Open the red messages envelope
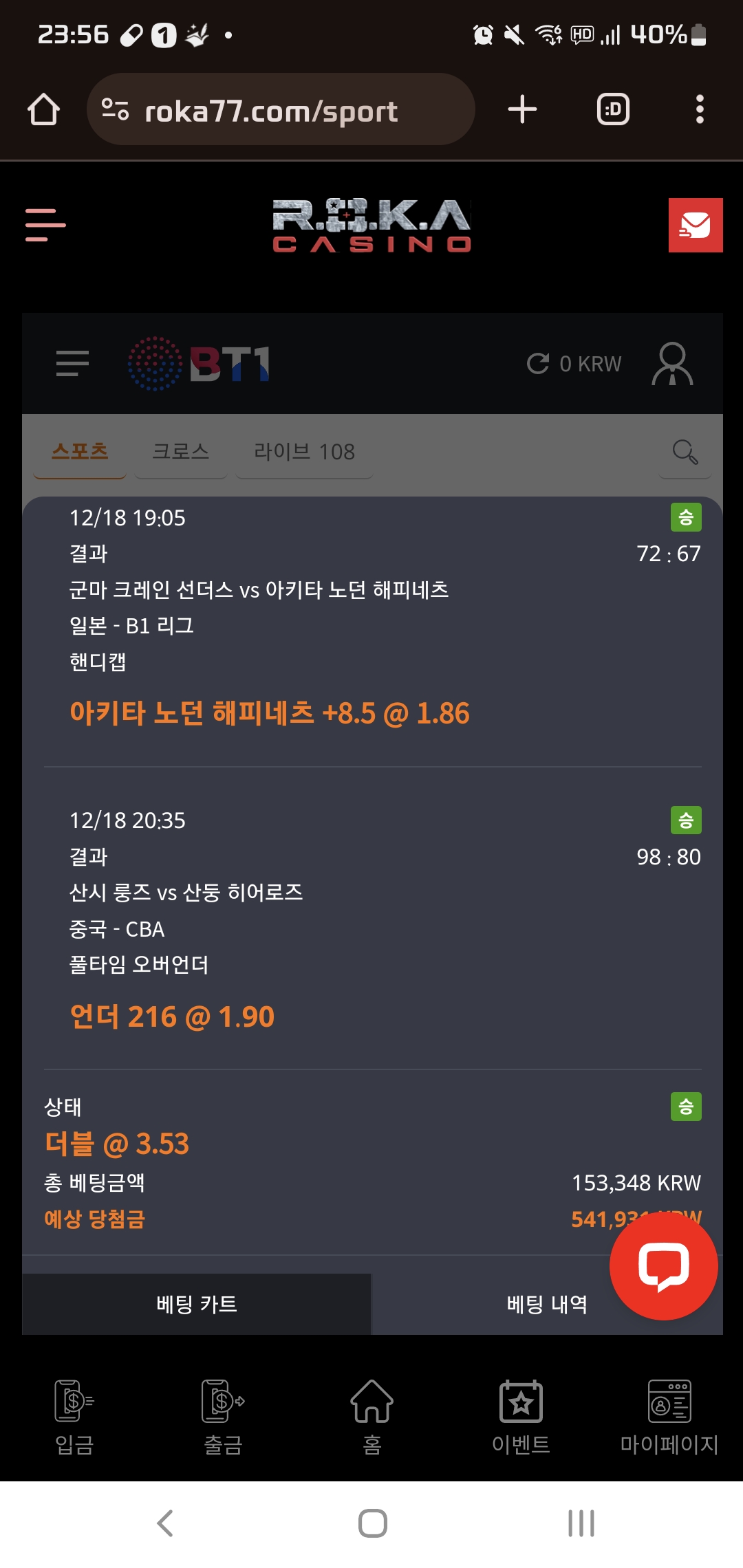 [x=695, y=226]
